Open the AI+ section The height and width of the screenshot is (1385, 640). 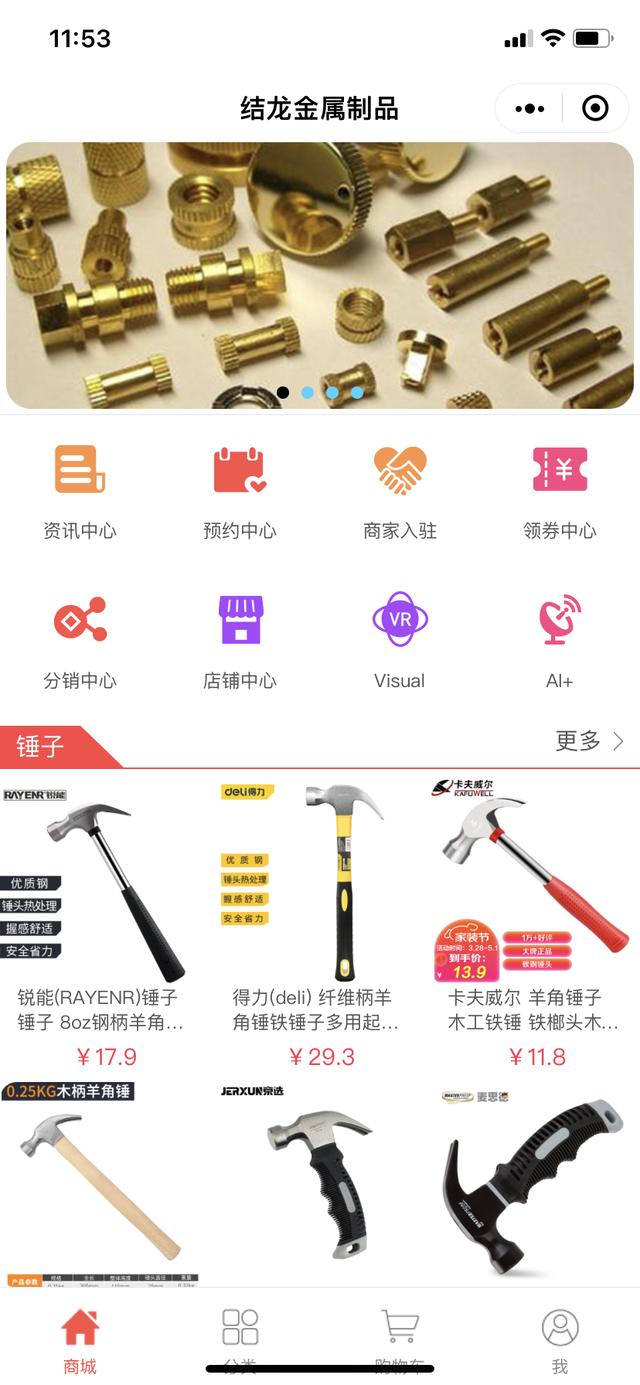click(560, 640)
